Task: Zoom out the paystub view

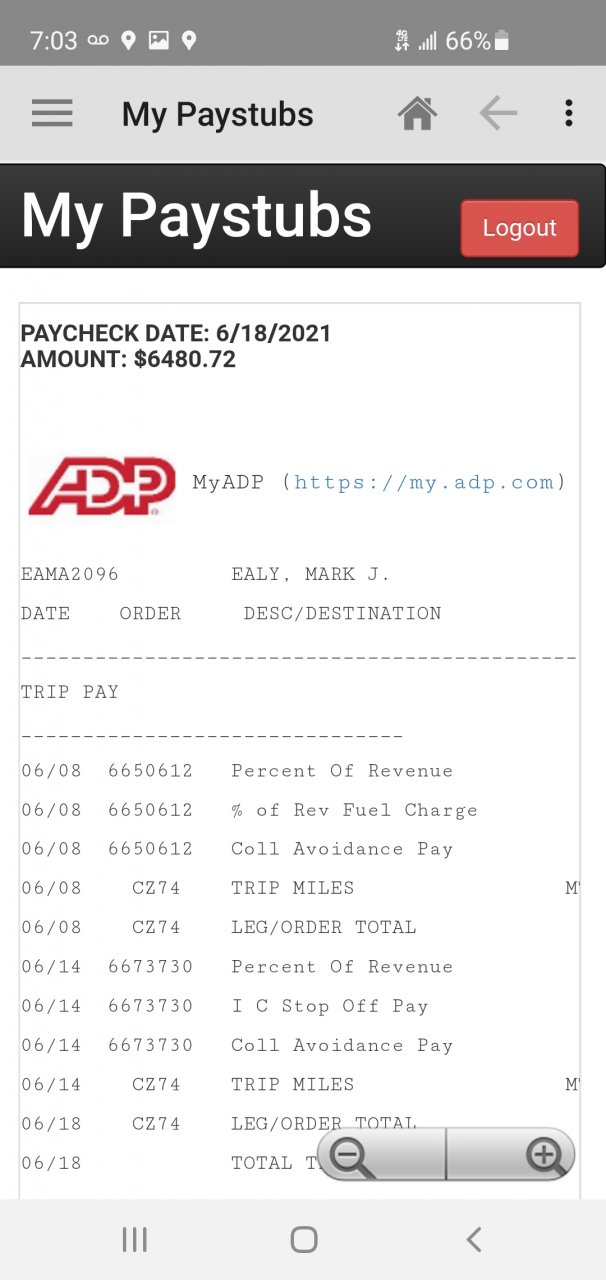Action: coord(381,1155)
